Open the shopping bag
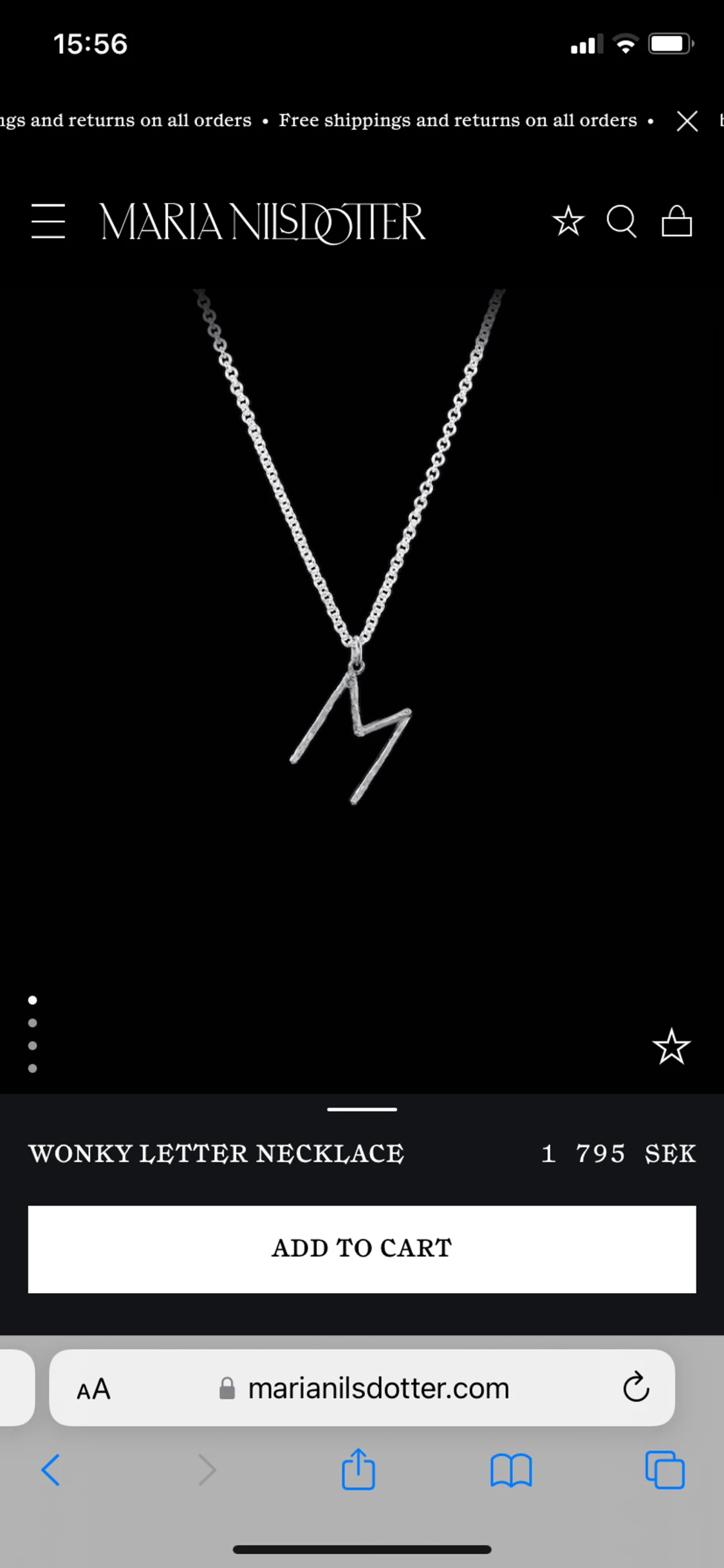The image size is (724, 1568). point(676,222)
